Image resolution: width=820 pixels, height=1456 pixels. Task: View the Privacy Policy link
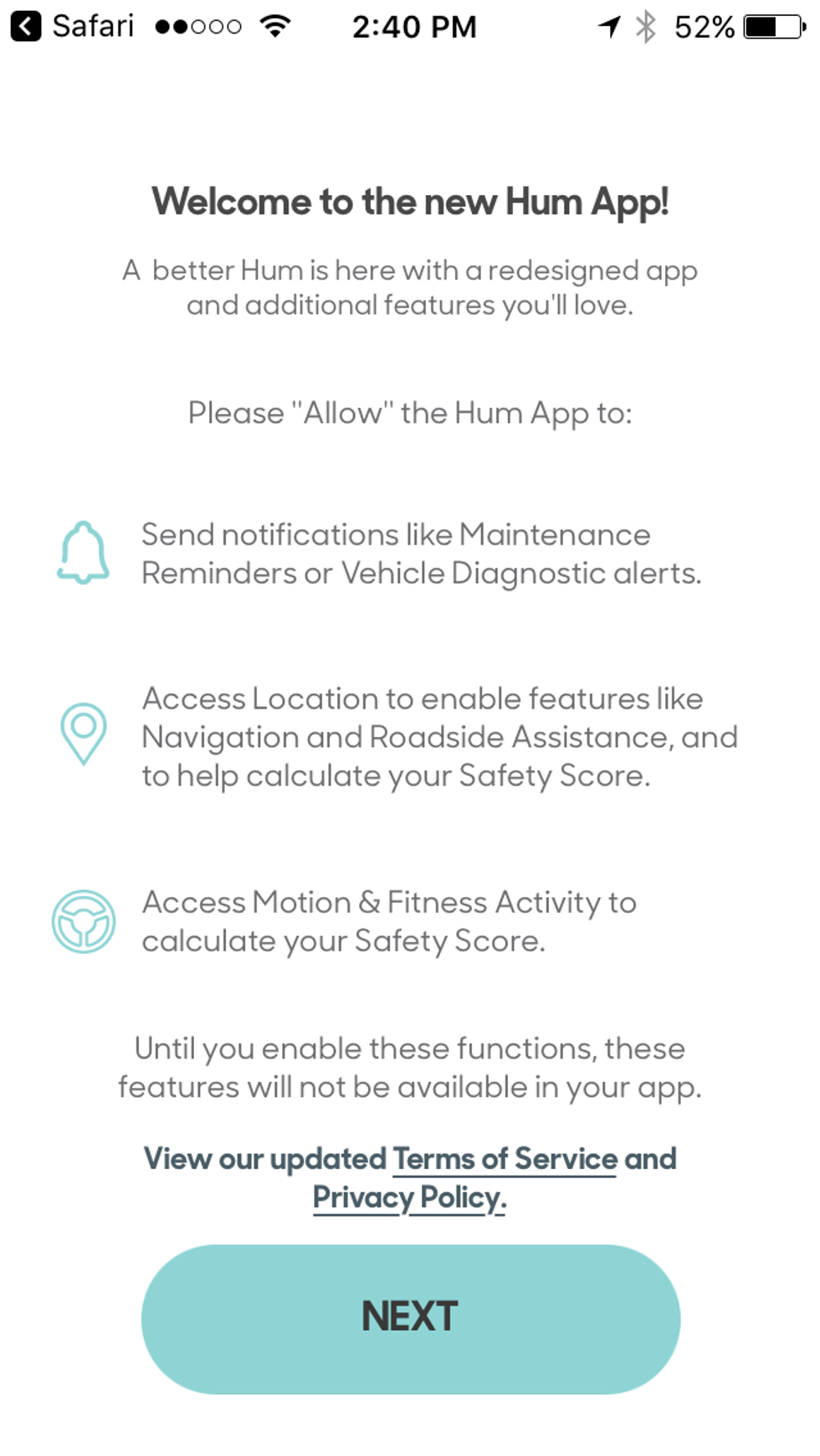[408, 1197]
